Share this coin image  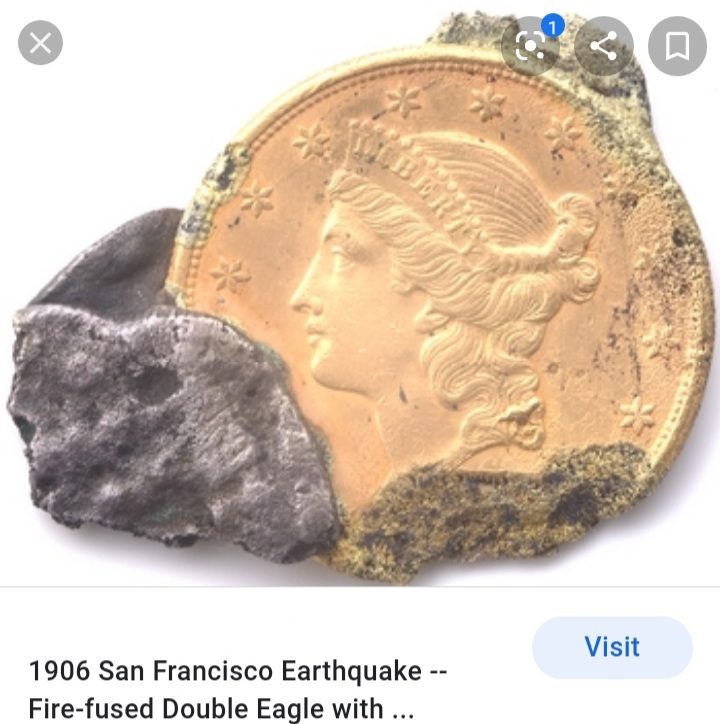coord(604,45)
